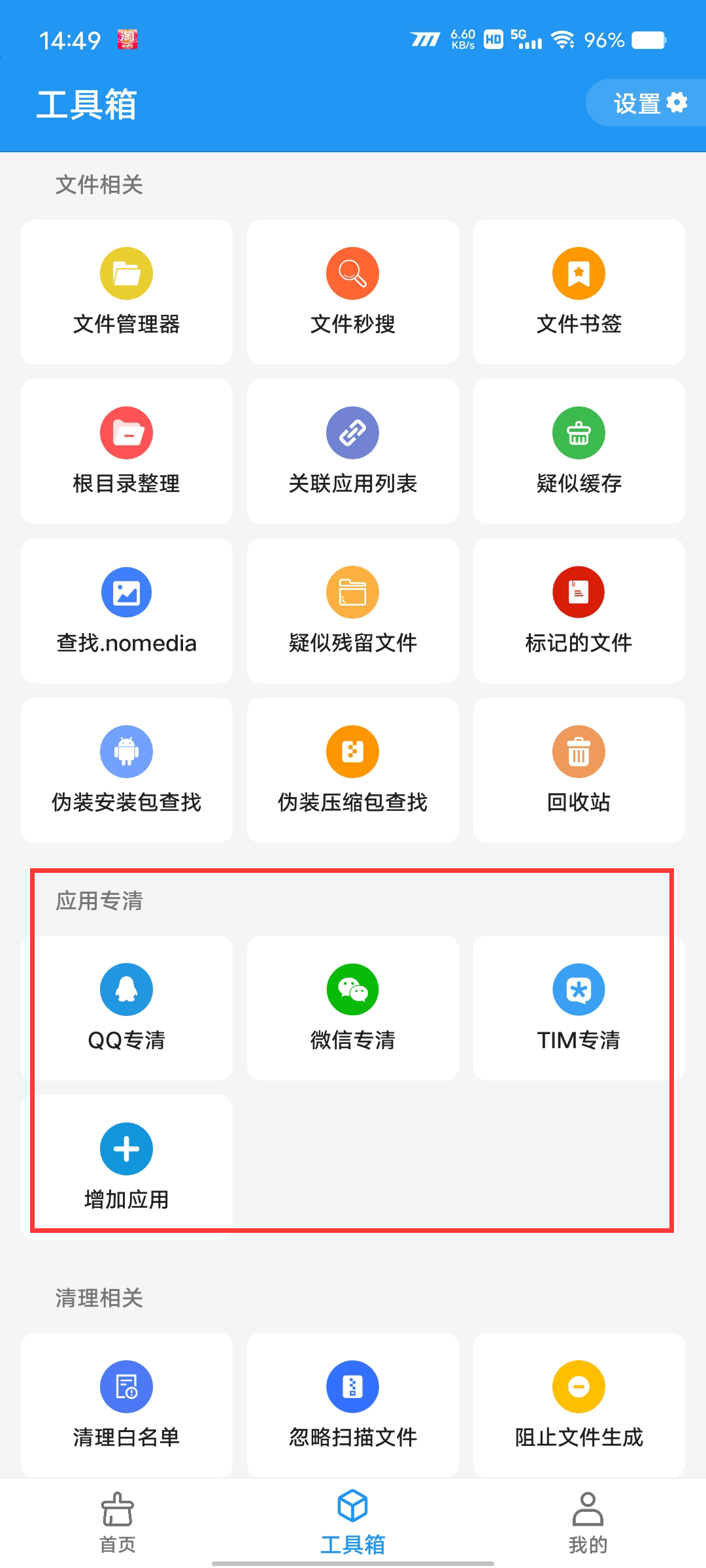This screenshot has height=1568, width=706.
Task: Open 清理白名单
Action: [x=127, y=1405]
